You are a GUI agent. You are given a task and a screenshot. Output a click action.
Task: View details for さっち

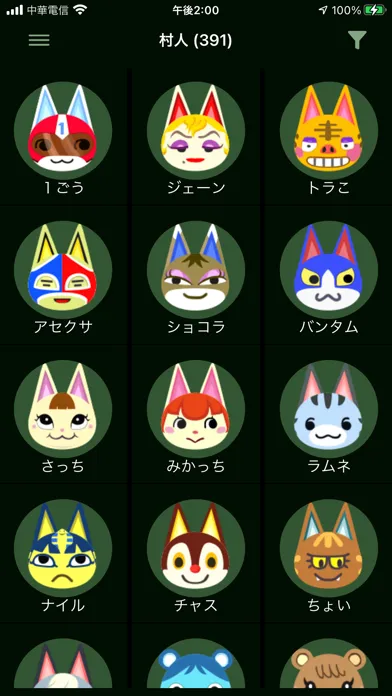click(63, 415)
